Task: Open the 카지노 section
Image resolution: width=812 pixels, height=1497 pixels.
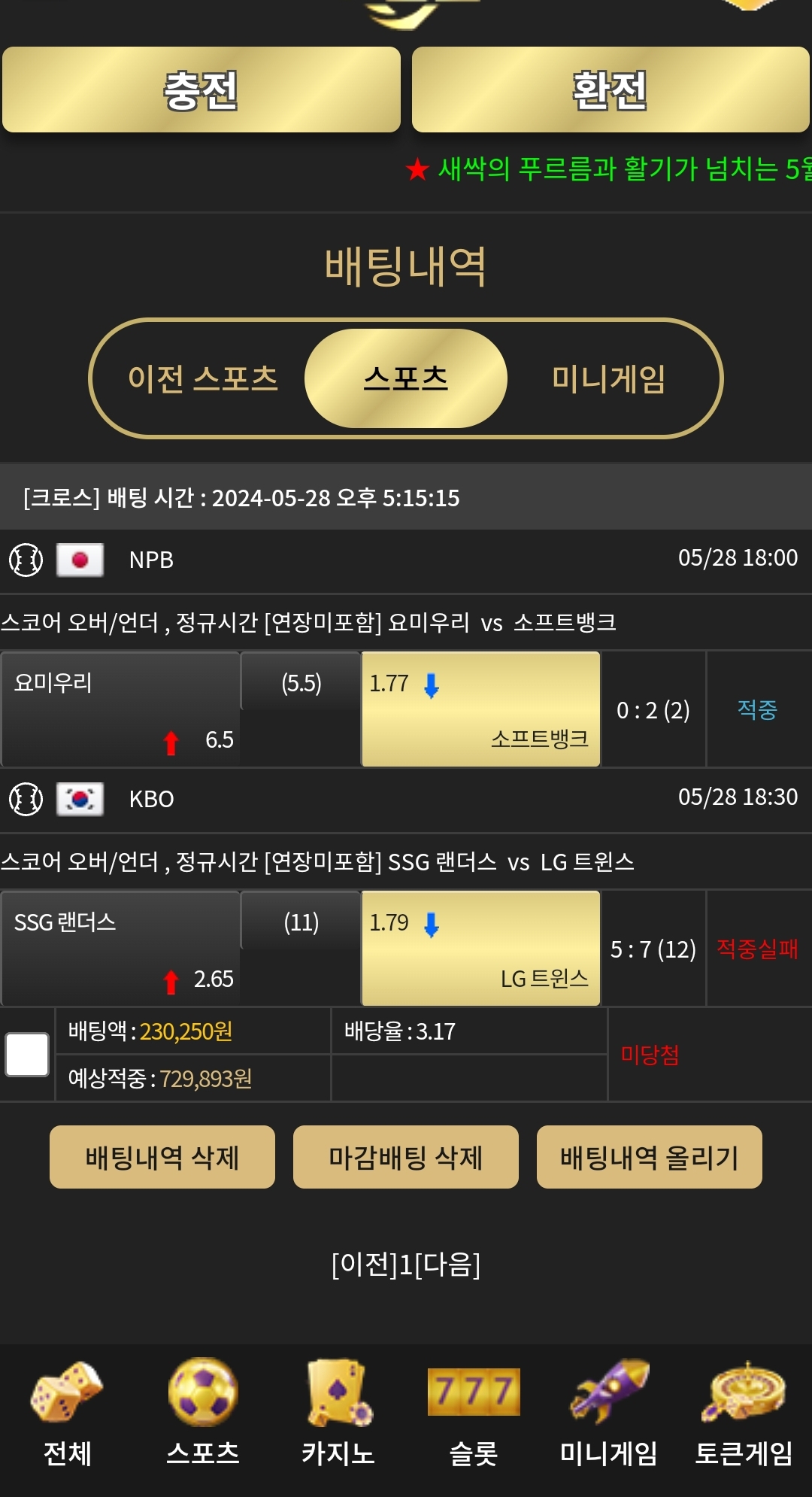Action: pyautogui.click(x=338, y=1414)
